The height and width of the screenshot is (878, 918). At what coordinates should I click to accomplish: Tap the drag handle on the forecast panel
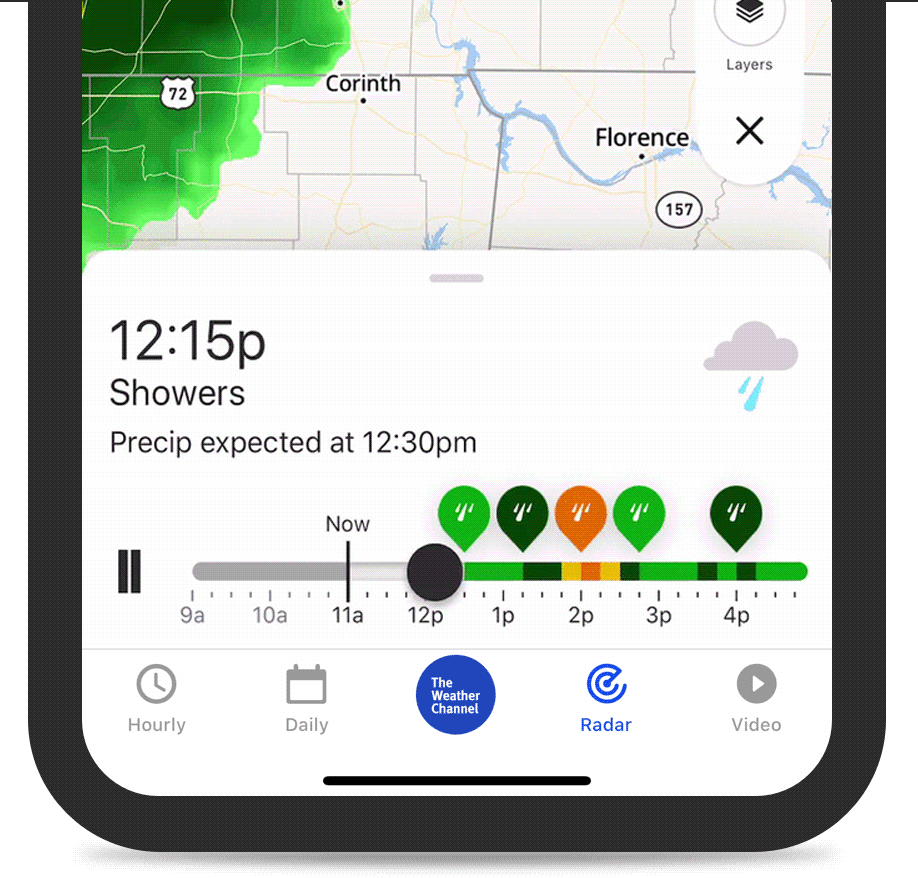457,278
